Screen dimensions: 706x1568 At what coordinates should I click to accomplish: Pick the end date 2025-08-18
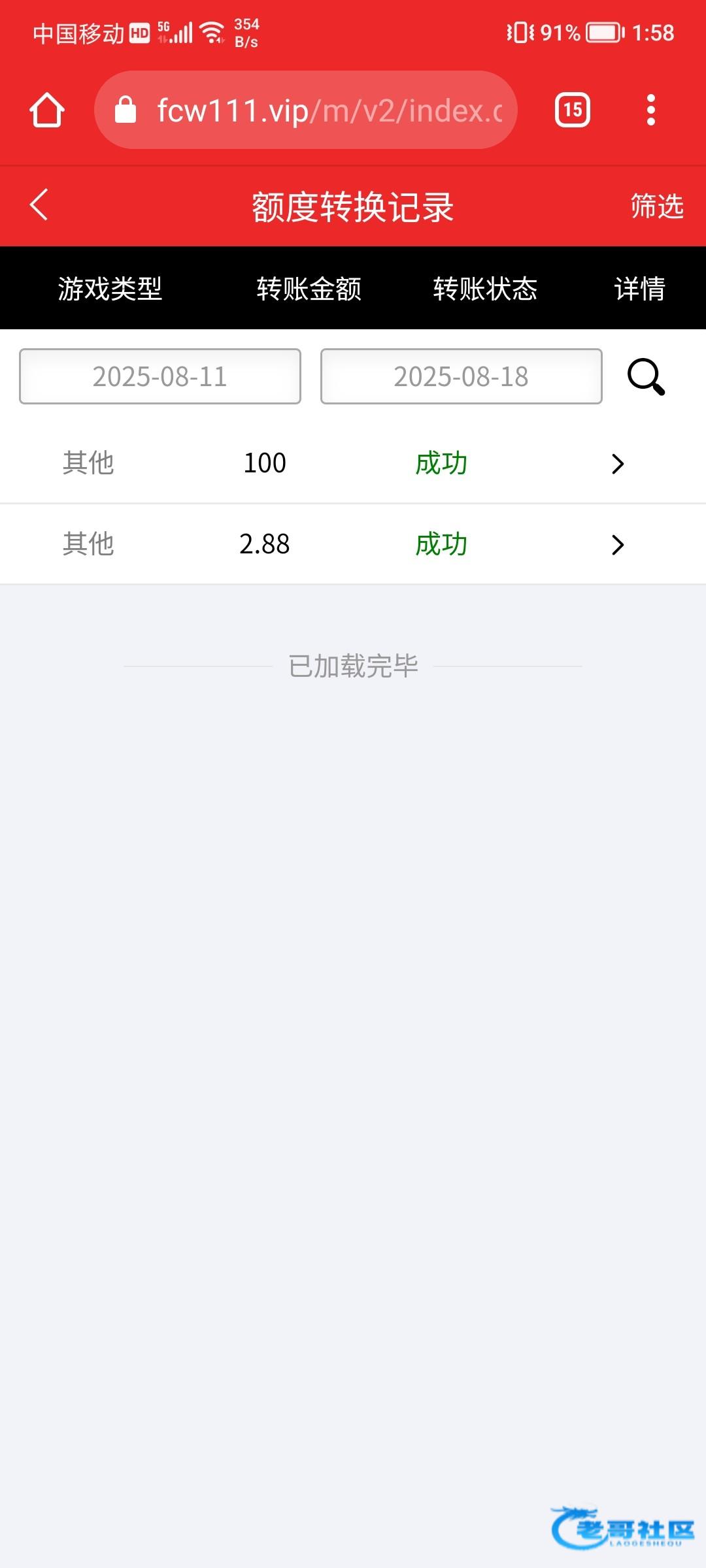tap(461, 376)
